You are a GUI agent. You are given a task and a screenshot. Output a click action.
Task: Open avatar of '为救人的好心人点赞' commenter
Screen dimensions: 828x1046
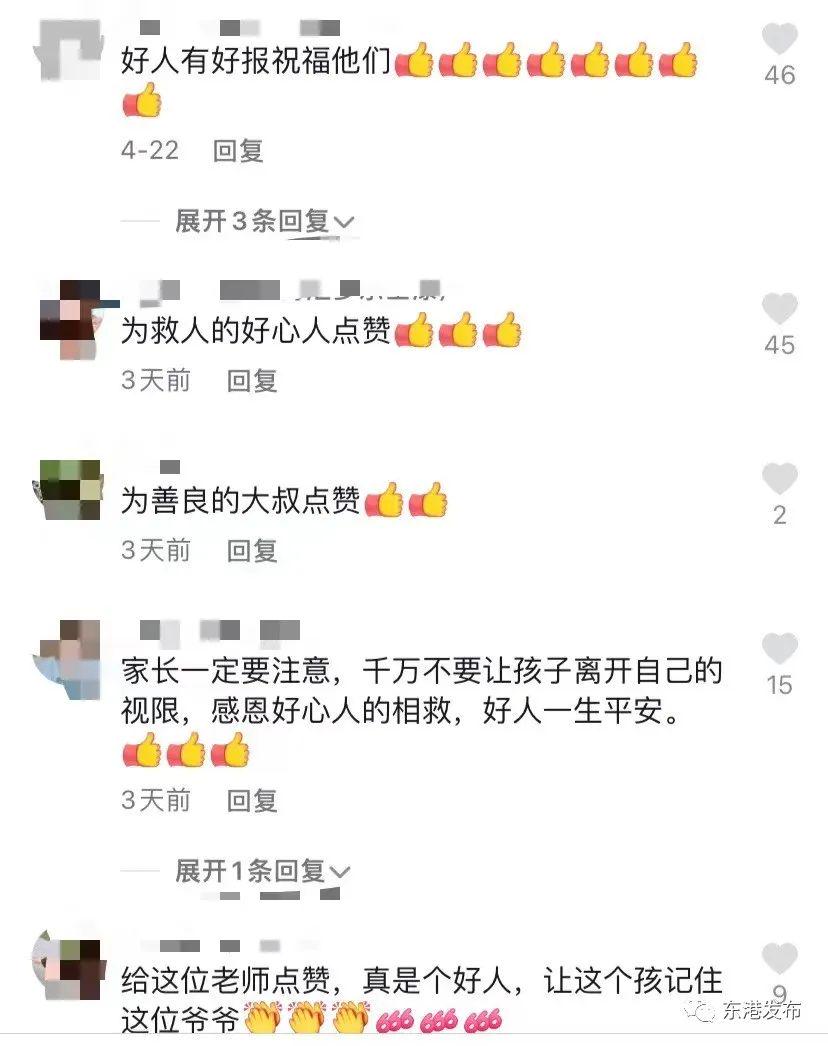click(70, 318)
